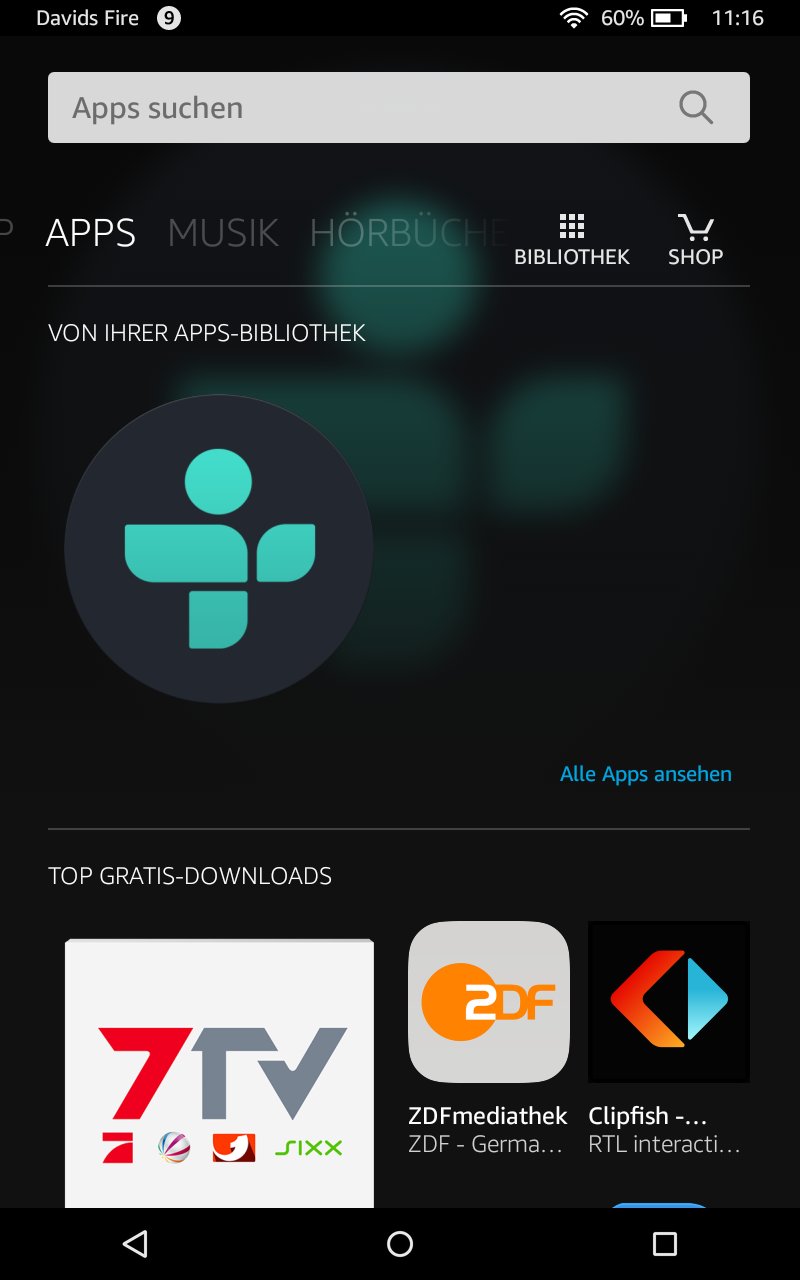Open the BIBLIOTHEK grid
This screenshot has height=1280, width=800.
point(572,240)
